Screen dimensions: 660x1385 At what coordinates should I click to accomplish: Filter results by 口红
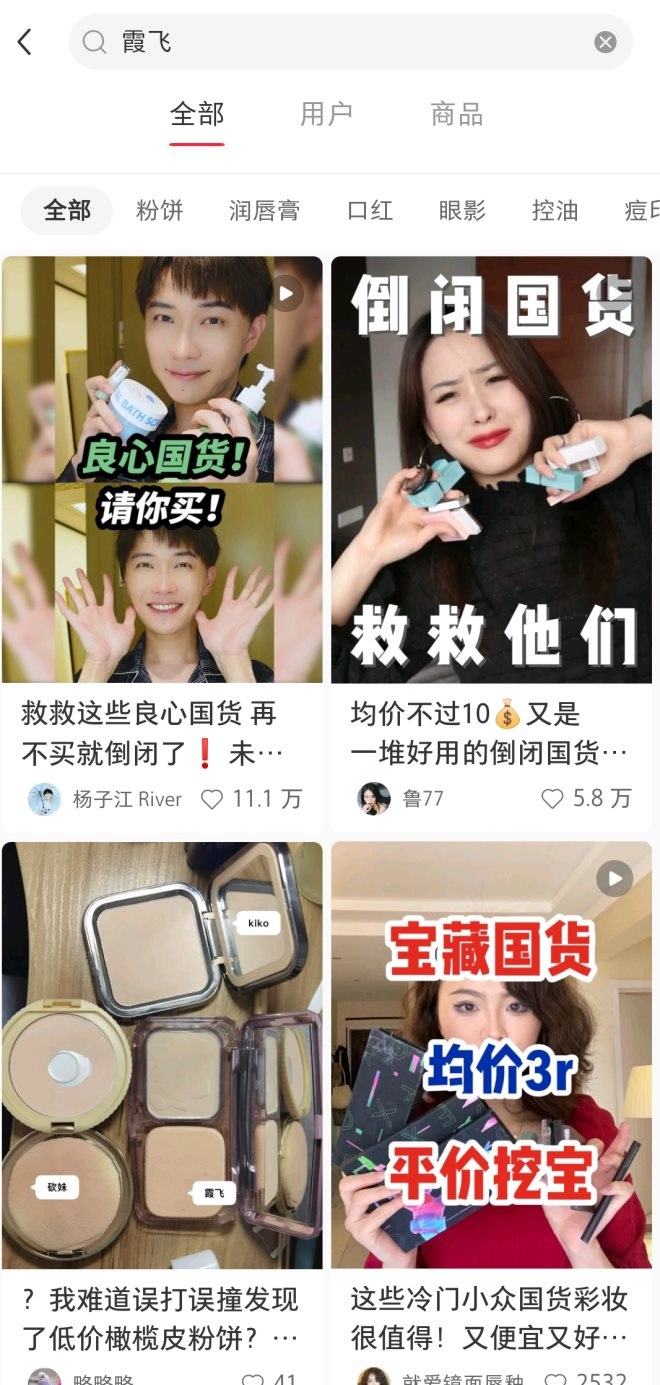coord(370,210)
